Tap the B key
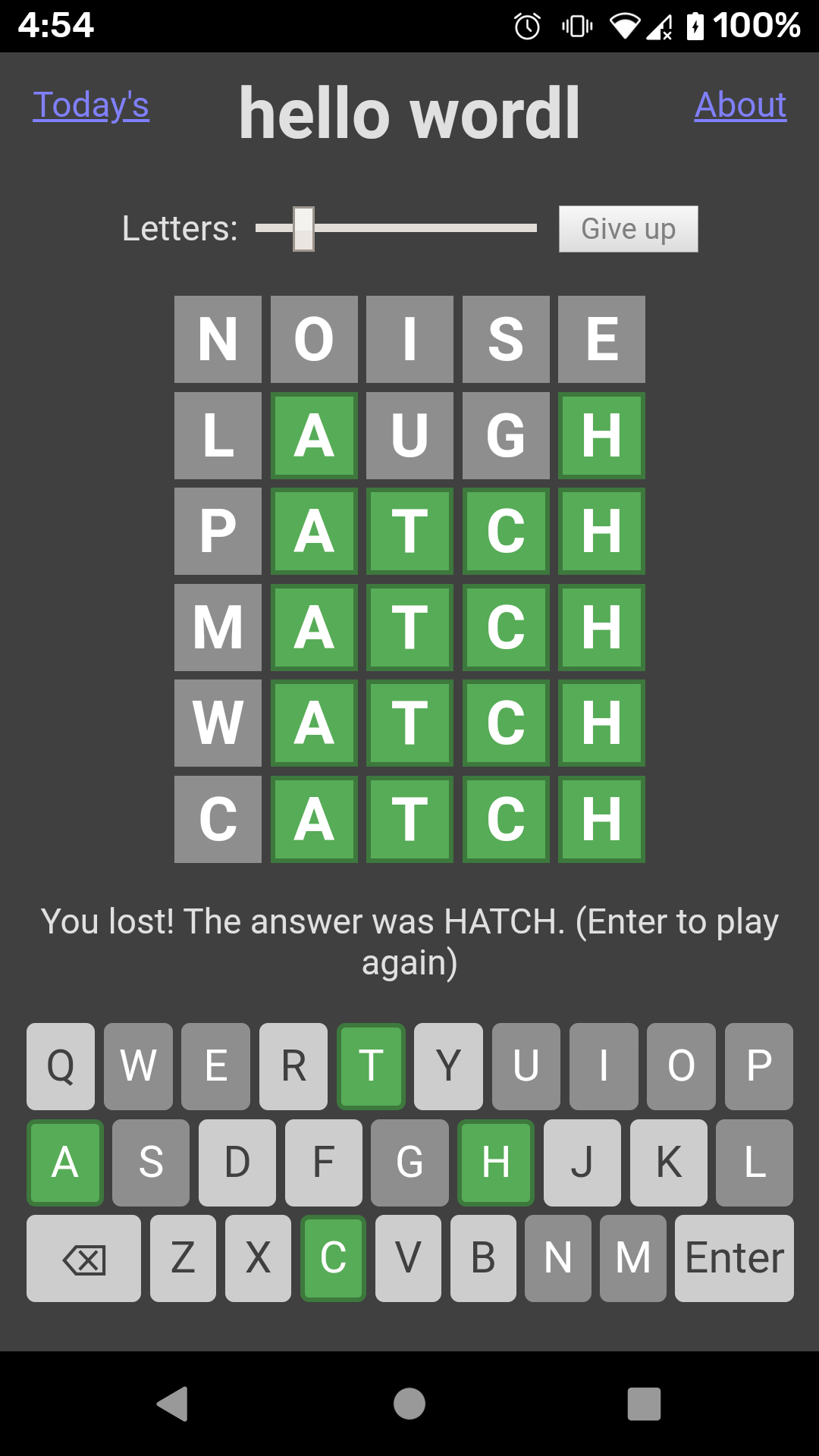This screenshot has width=819, height=1456. click(x=483, y=1258)
